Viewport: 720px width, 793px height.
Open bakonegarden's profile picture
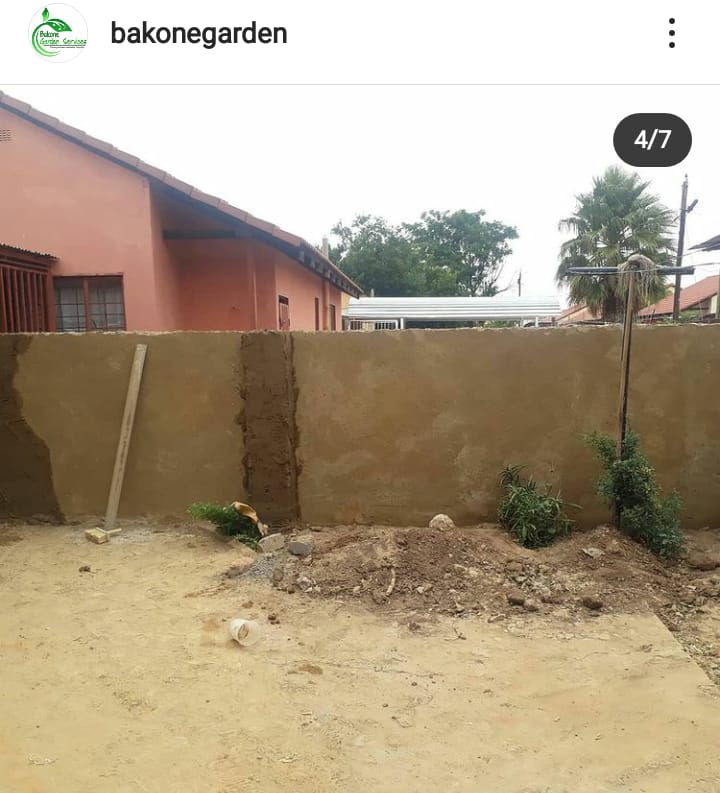(x=58, y=34)
